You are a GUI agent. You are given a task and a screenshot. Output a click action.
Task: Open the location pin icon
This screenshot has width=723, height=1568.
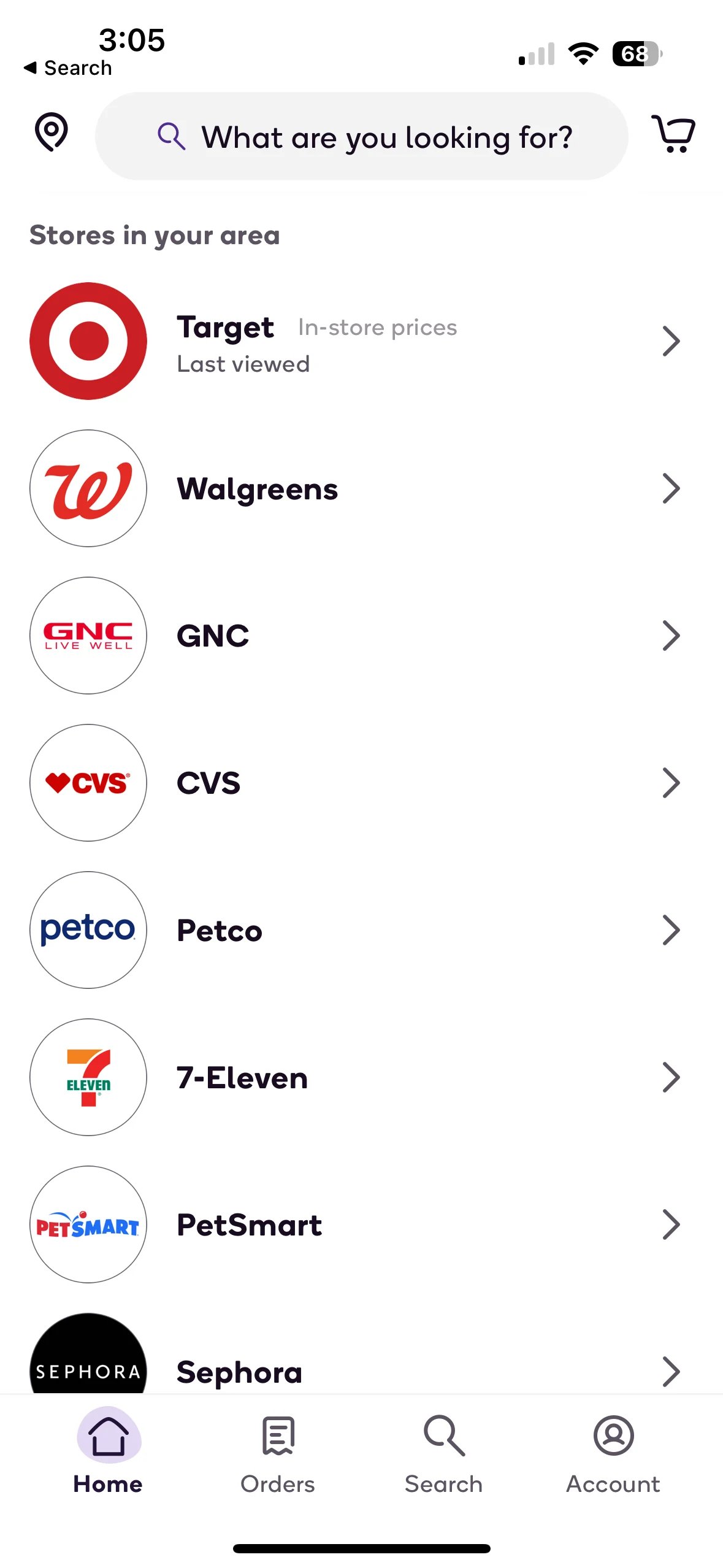pos(52,131)
